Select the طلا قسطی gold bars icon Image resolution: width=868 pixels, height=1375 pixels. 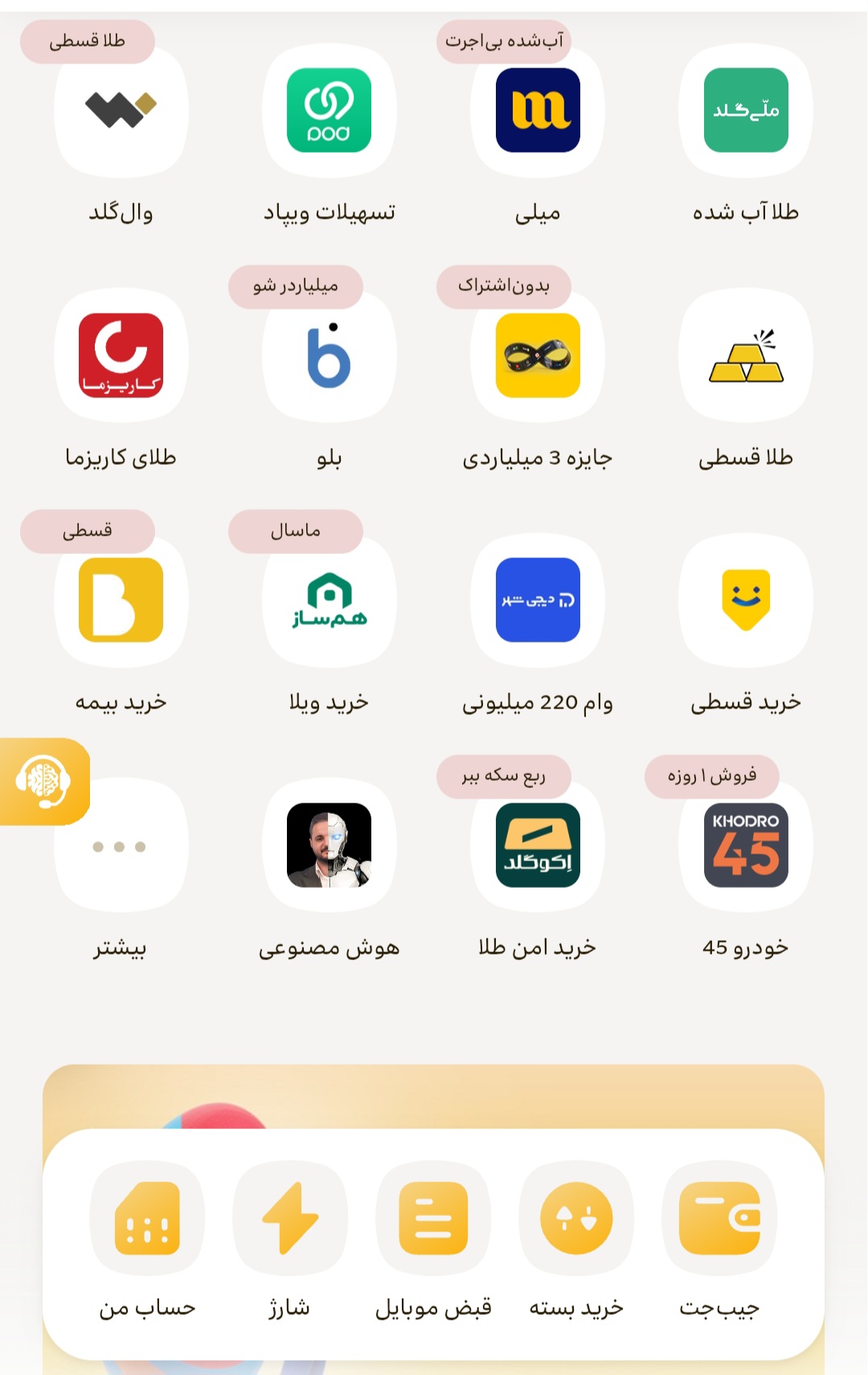coord(745,358)
